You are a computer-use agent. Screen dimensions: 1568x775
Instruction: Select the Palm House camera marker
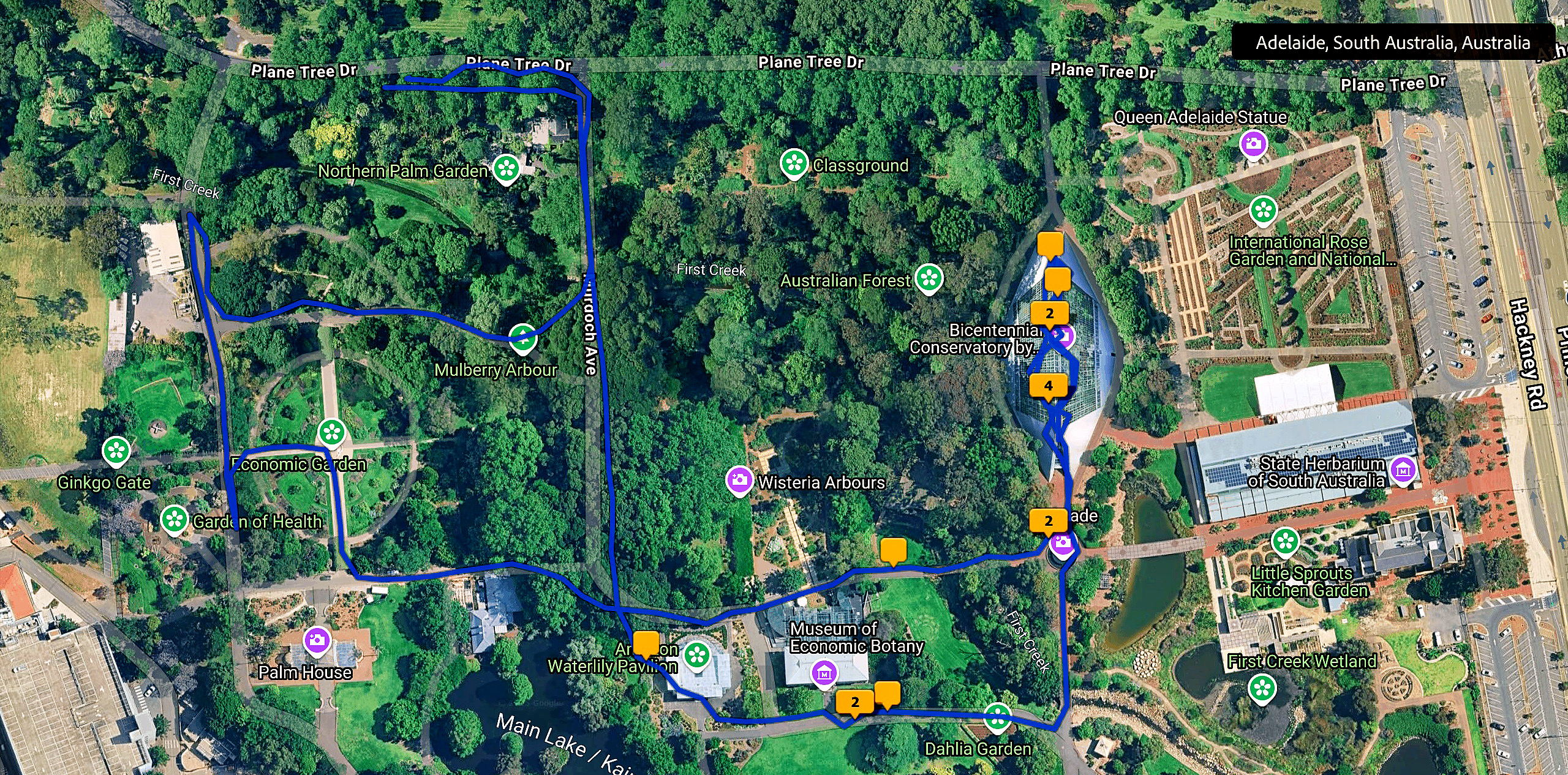click(x=317, y=641)
